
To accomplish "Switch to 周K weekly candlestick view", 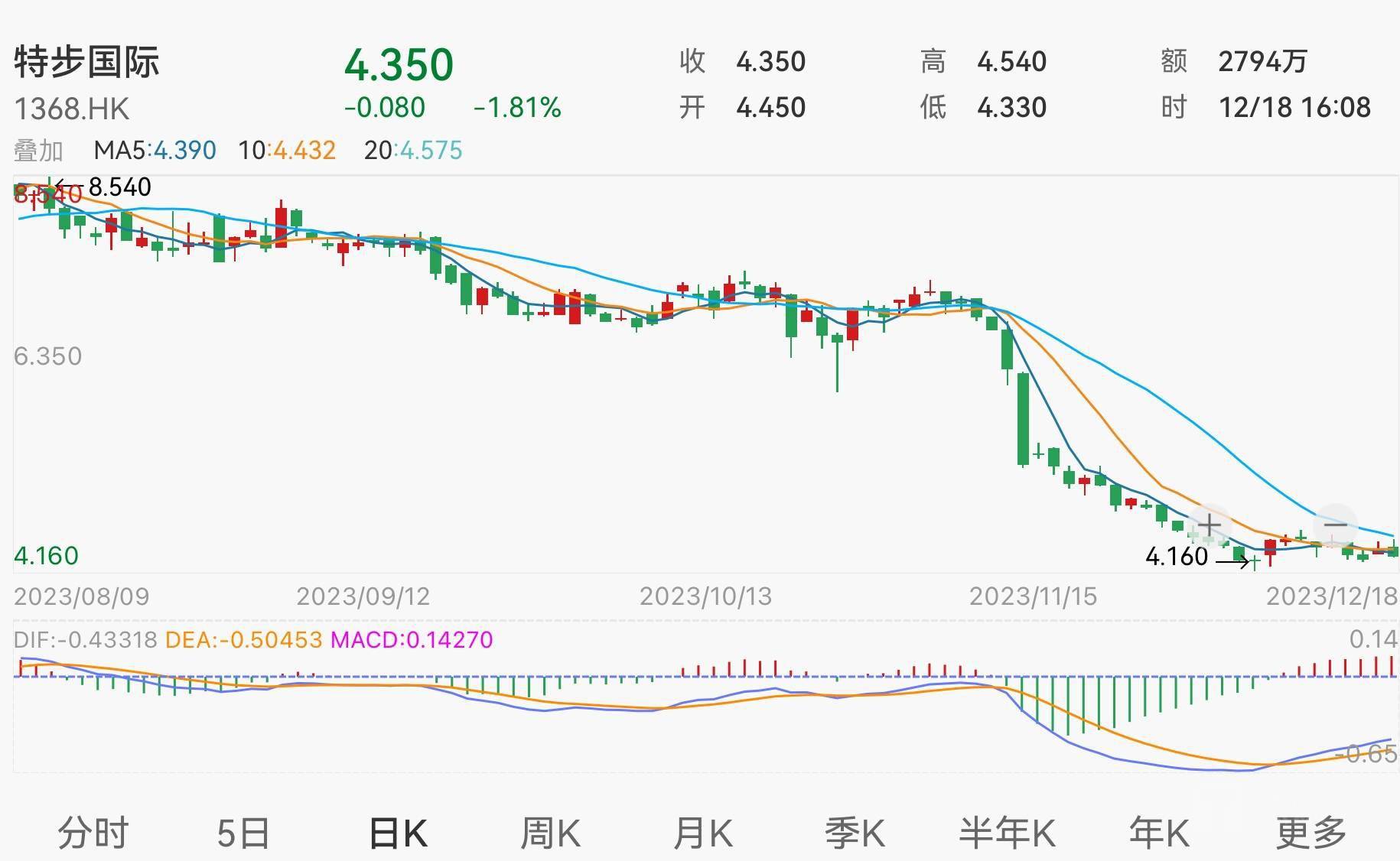I will point(550,833).
